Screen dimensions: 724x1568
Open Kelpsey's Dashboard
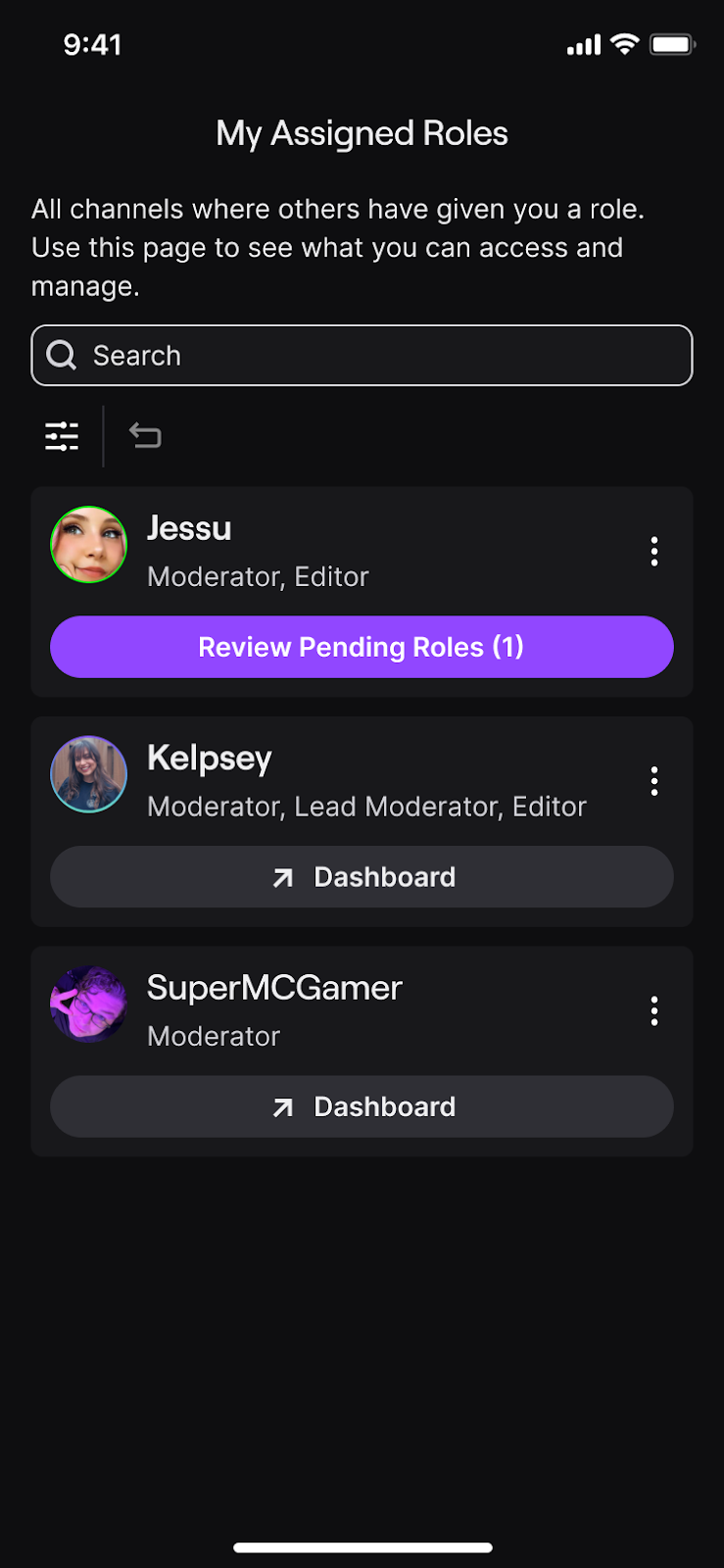(362, 877)
